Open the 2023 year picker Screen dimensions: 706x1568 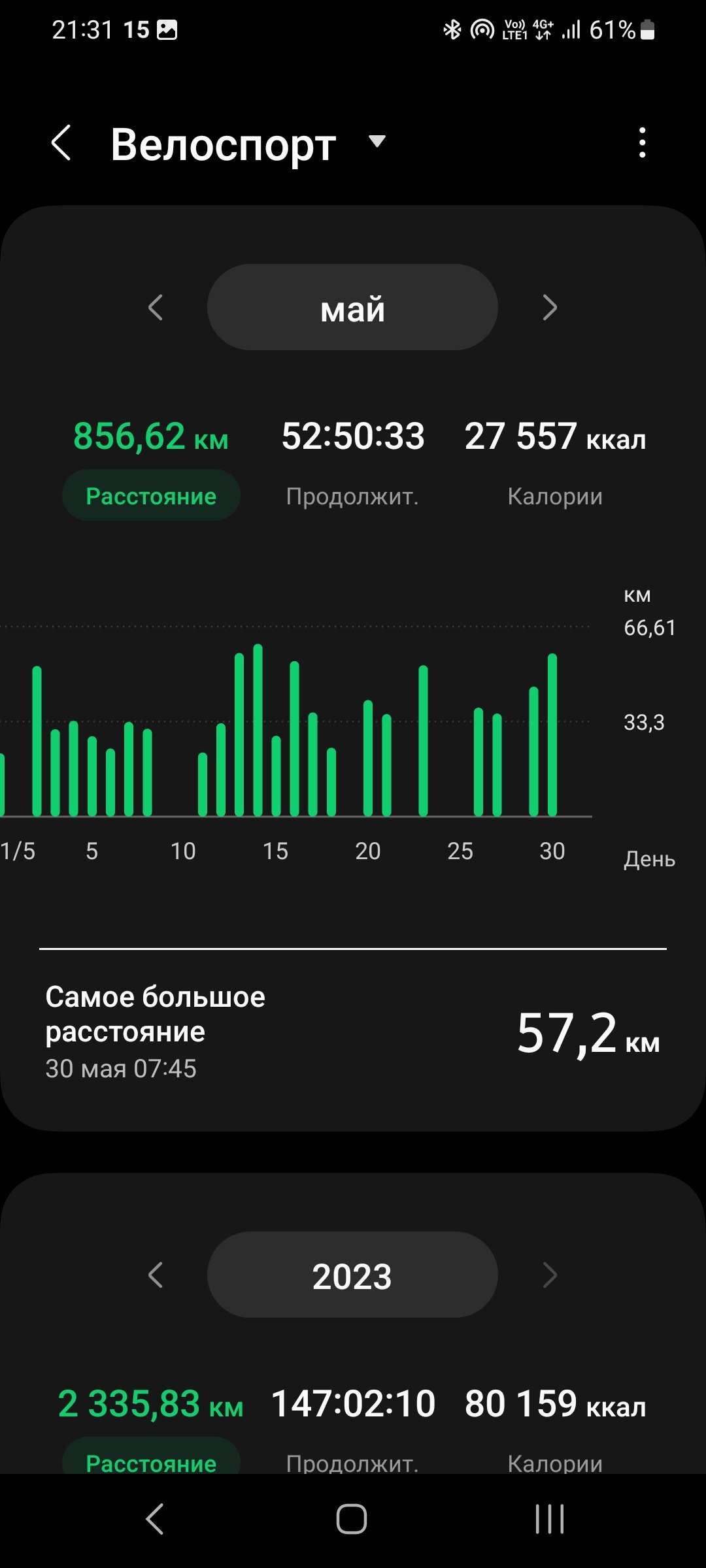point(352,1275)
